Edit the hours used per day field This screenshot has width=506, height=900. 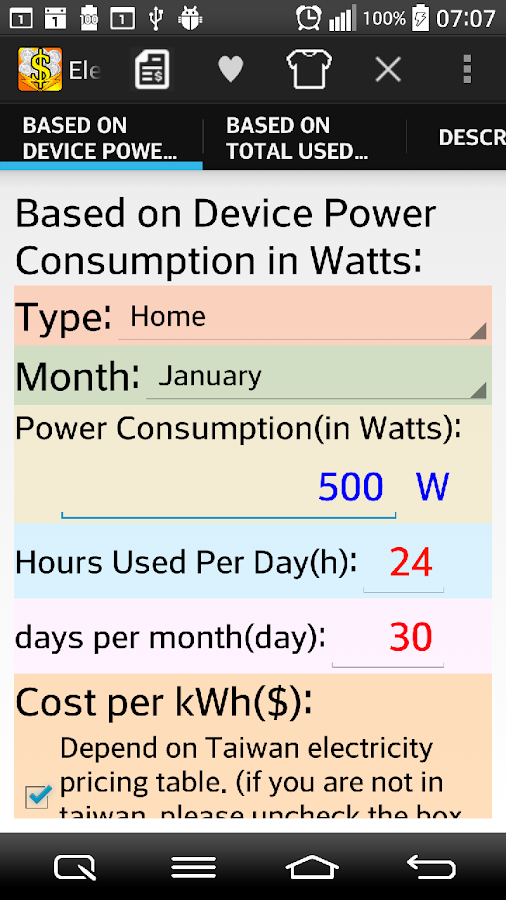click(x=403, y=563)
